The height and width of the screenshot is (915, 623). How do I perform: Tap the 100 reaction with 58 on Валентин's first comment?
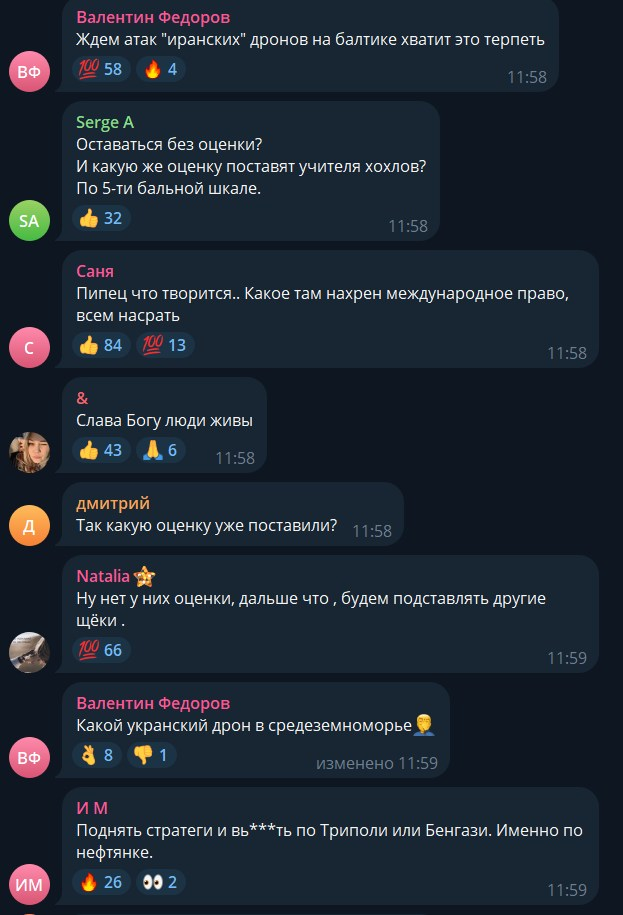100,69
